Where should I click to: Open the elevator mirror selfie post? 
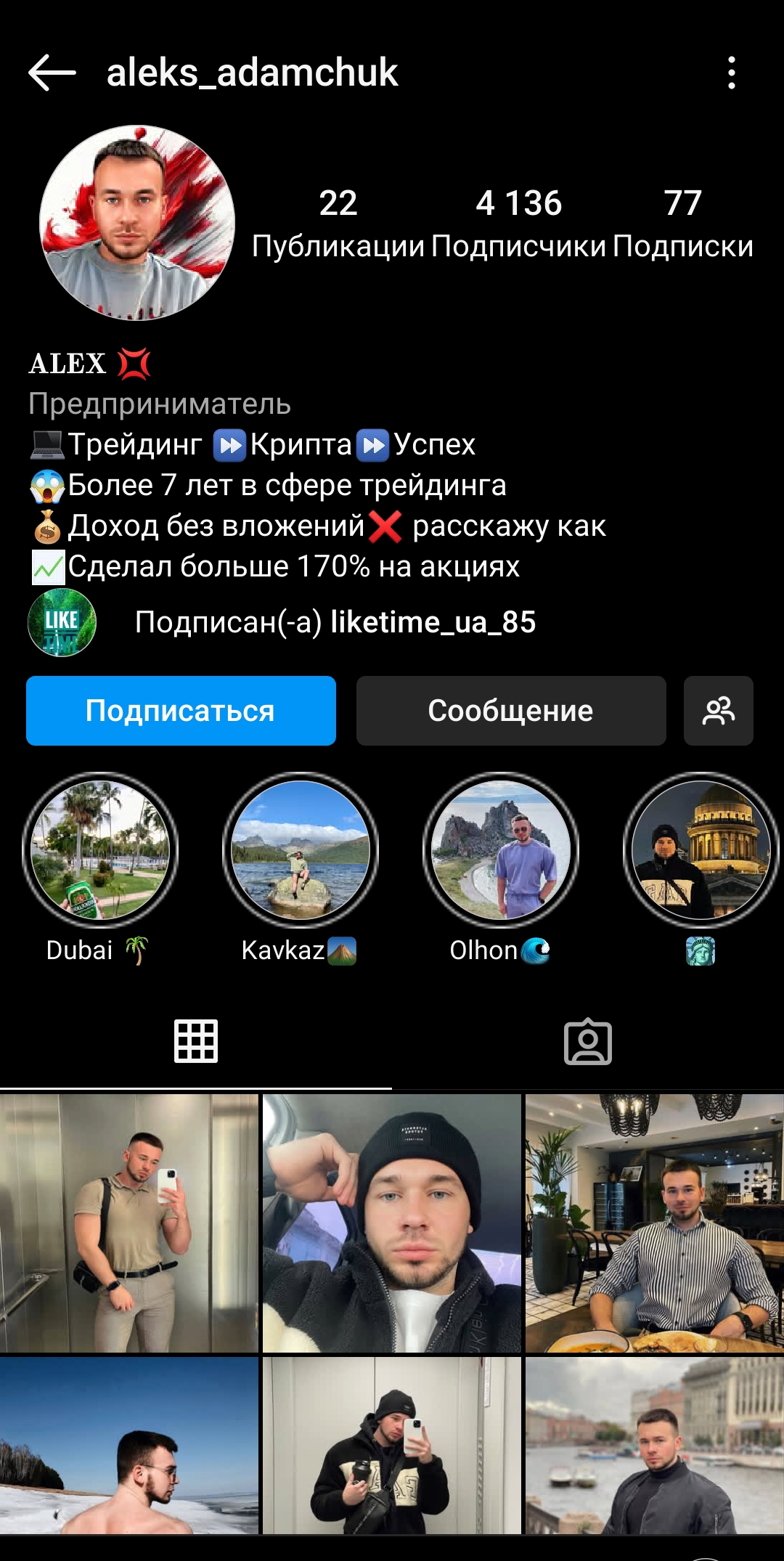pos(129,1223)
